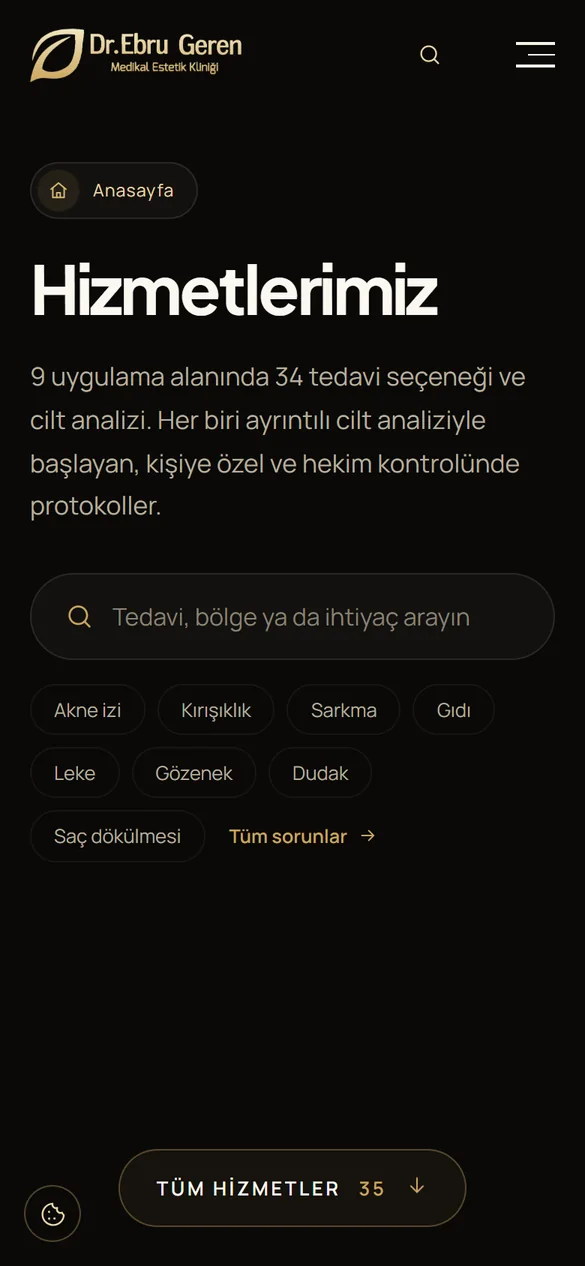Tap the Tüm Hizmetler 35 button

[x=292, y=1188]
